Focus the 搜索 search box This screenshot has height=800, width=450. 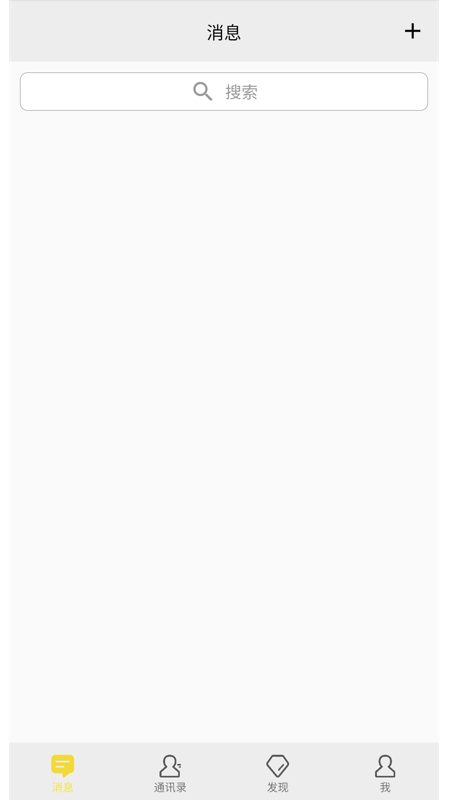click(x=224, y=91)
